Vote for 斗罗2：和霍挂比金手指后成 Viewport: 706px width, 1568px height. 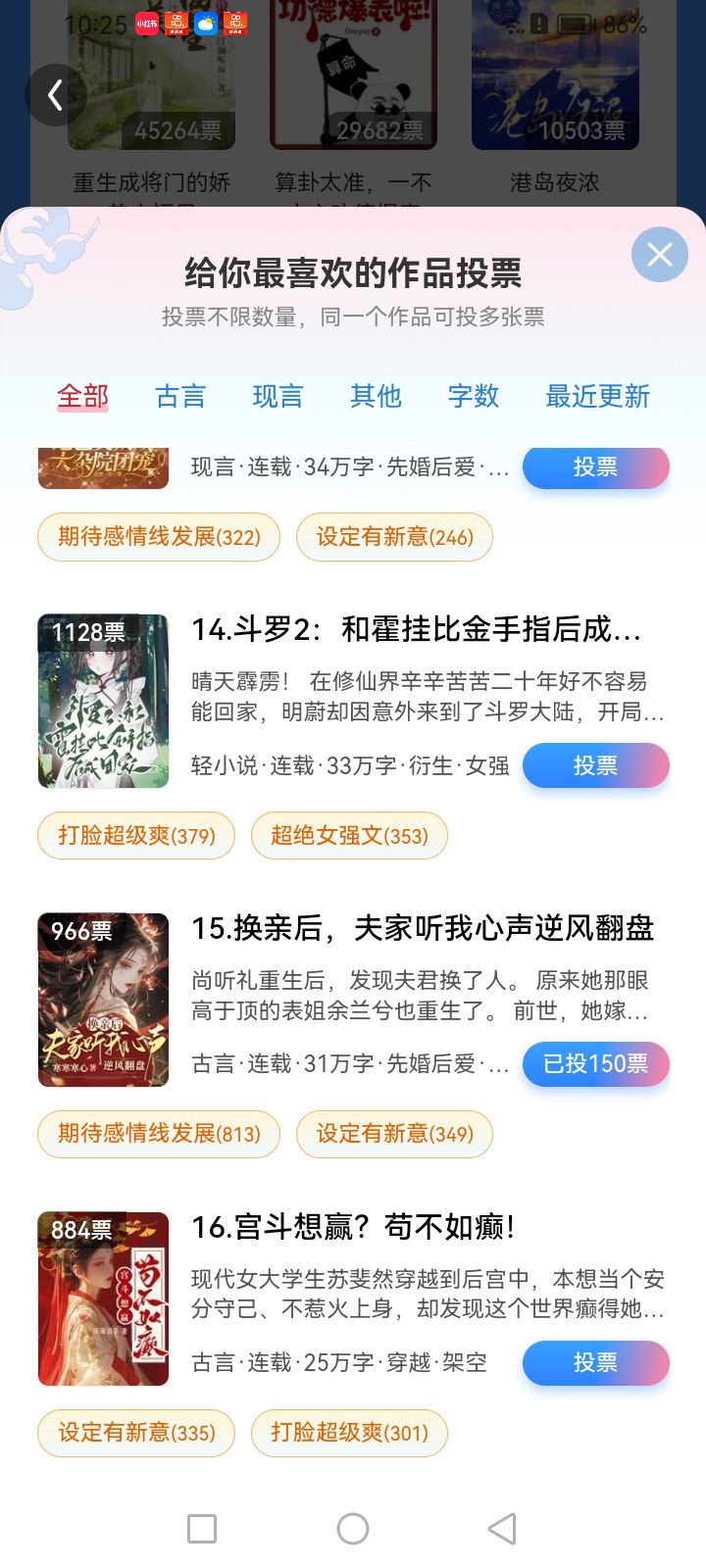point(595,765)
